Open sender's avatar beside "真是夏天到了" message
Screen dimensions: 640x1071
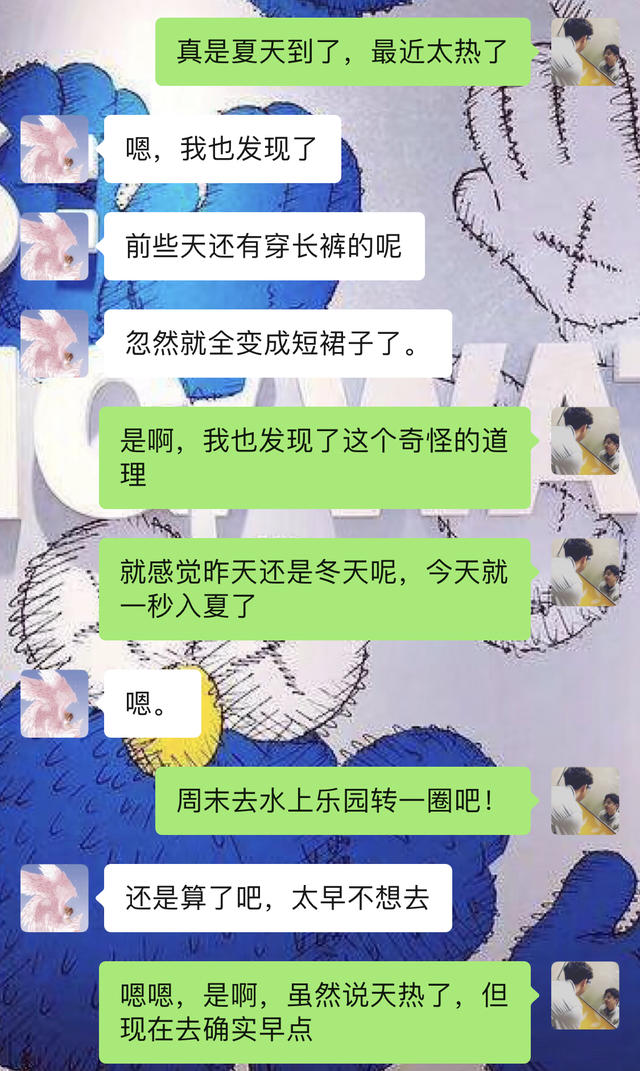point(585,52)
